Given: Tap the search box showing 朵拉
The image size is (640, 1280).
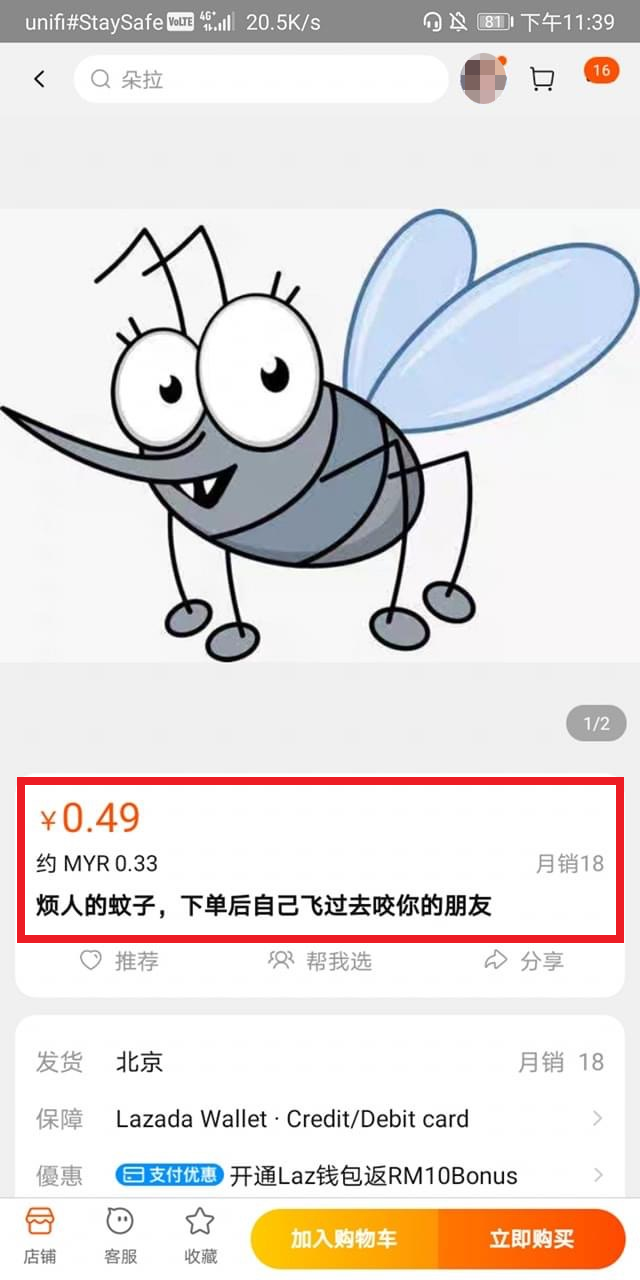Looking at the screenshot, I should 260,79.
